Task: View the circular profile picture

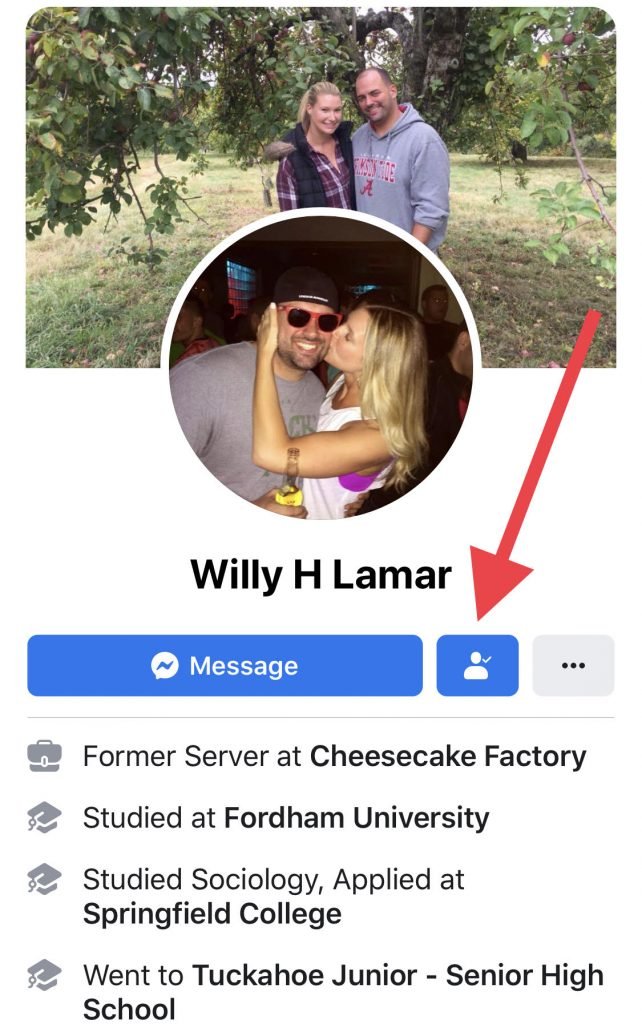Action: click(x=321, y=369)
